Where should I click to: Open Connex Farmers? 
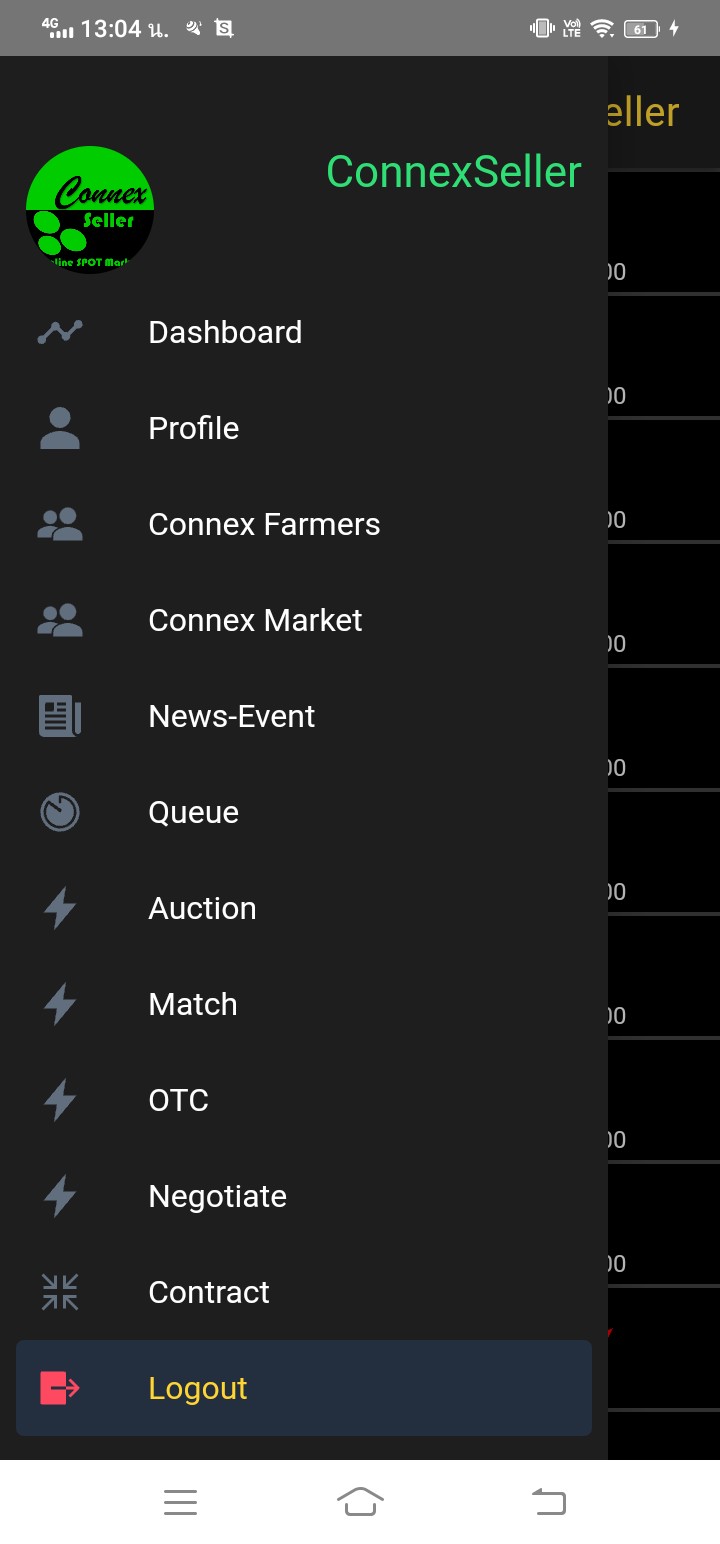point(304,524)
